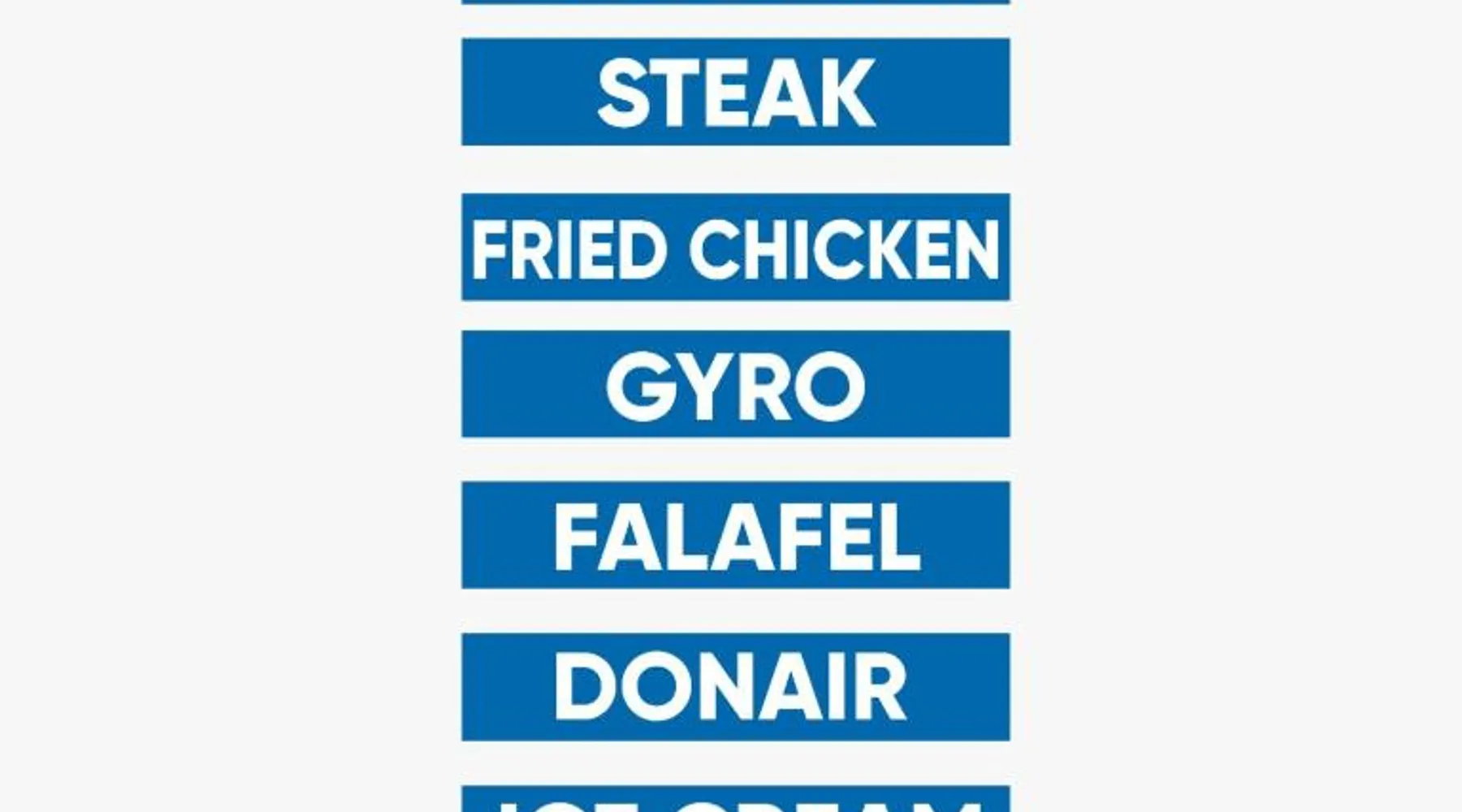This screenshot has width=1462, height=812.
Task: Tap the FALAFEL button
Action: (x=735, y=535)
